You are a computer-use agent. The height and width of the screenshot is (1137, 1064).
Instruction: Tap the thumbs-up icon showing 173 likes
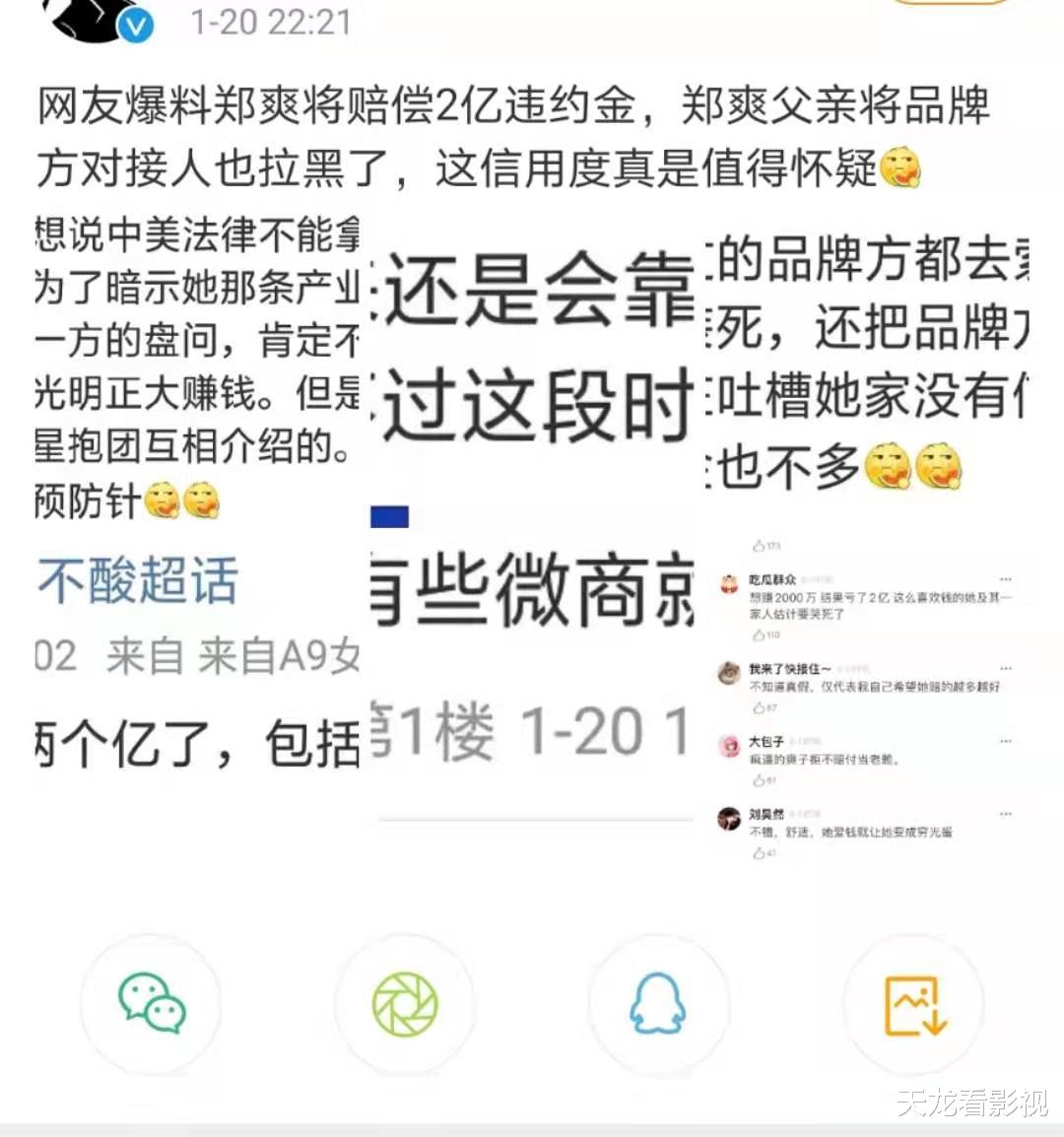[x=759, y=544]
